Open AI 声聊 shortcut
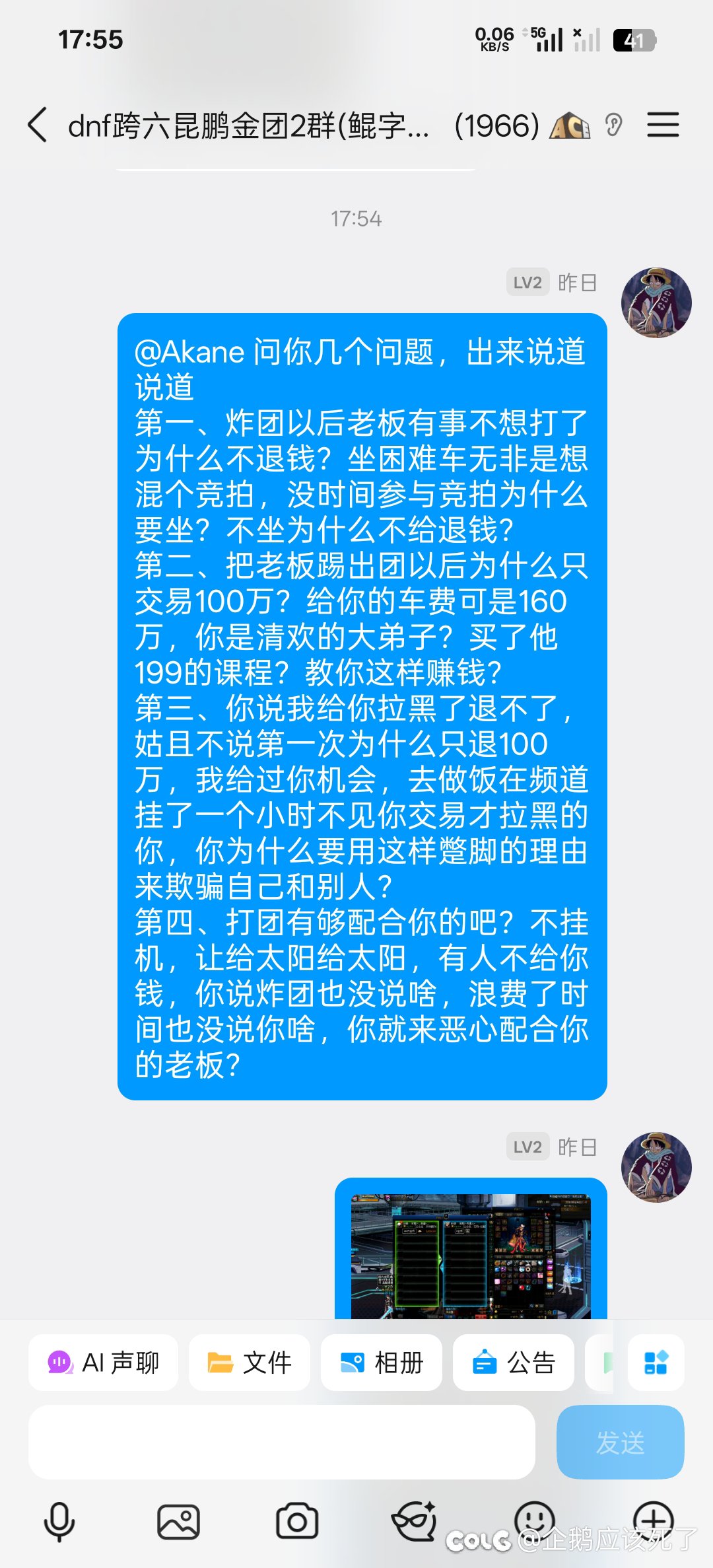Viewport: 713px width, 1568px height. click(104, 1363)
